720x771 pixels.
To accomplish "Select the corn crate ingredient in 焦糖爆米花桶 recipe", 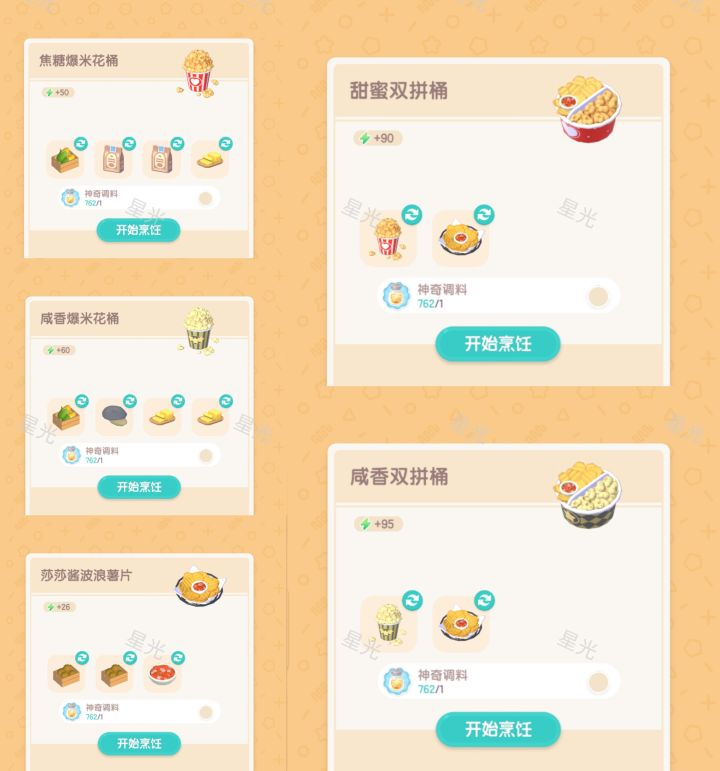I will [65, 160].
